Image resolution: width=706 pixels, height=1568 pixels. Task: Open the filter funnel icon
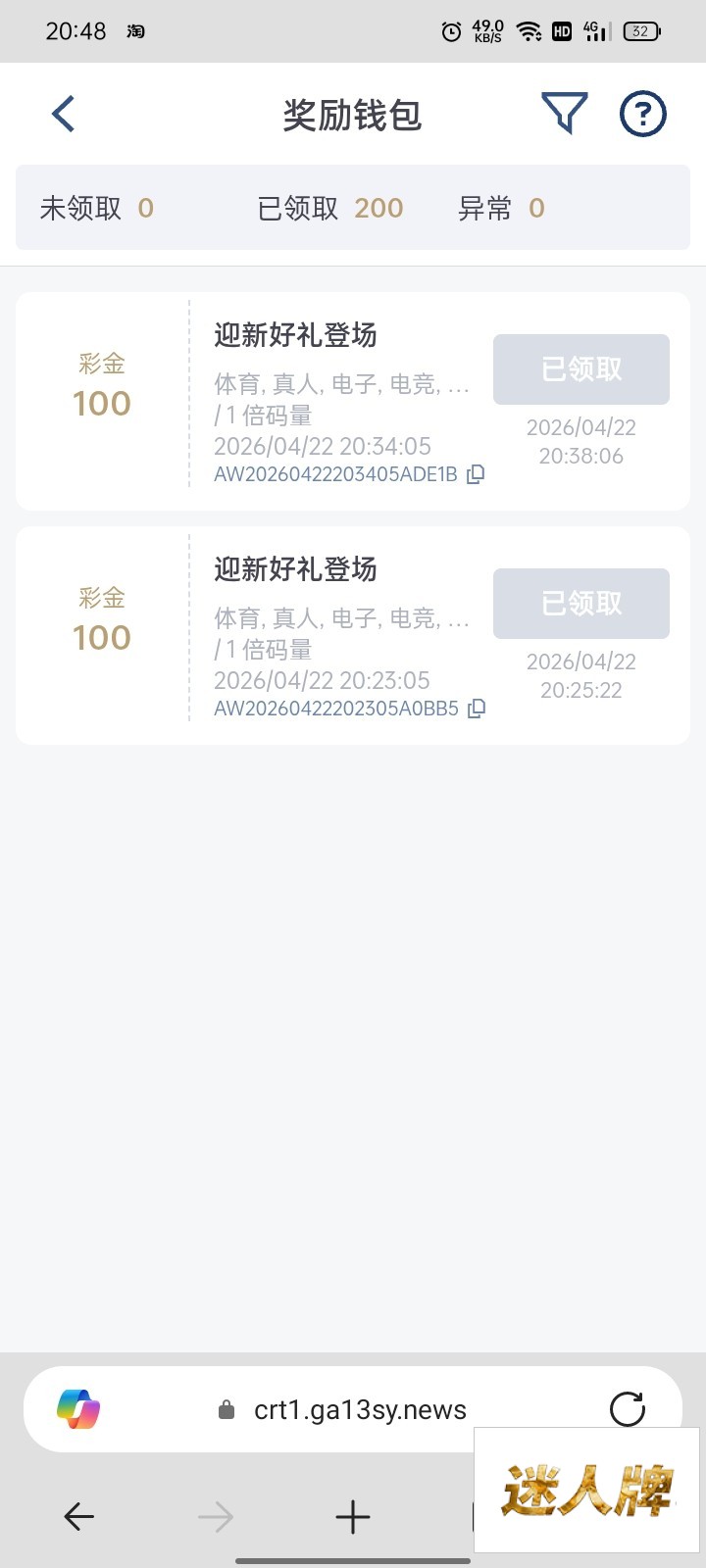(x=565, y=114)
